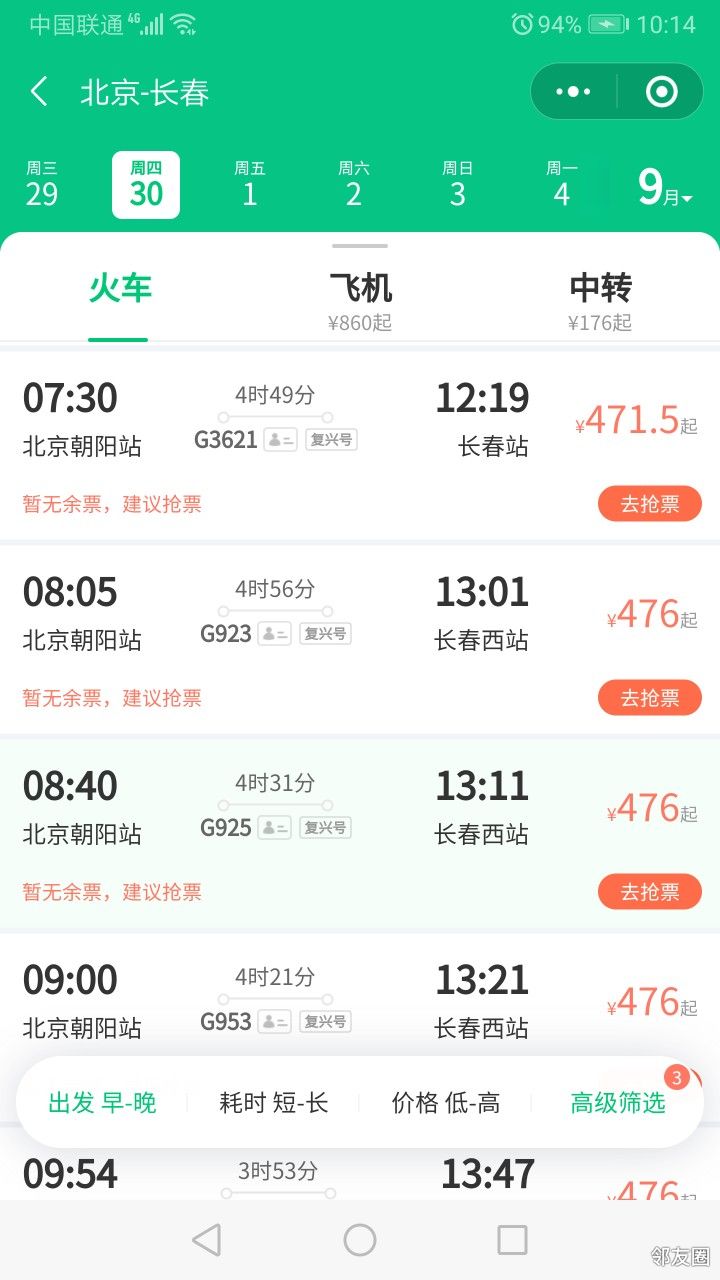Switch to the 中转 tab

600,299
